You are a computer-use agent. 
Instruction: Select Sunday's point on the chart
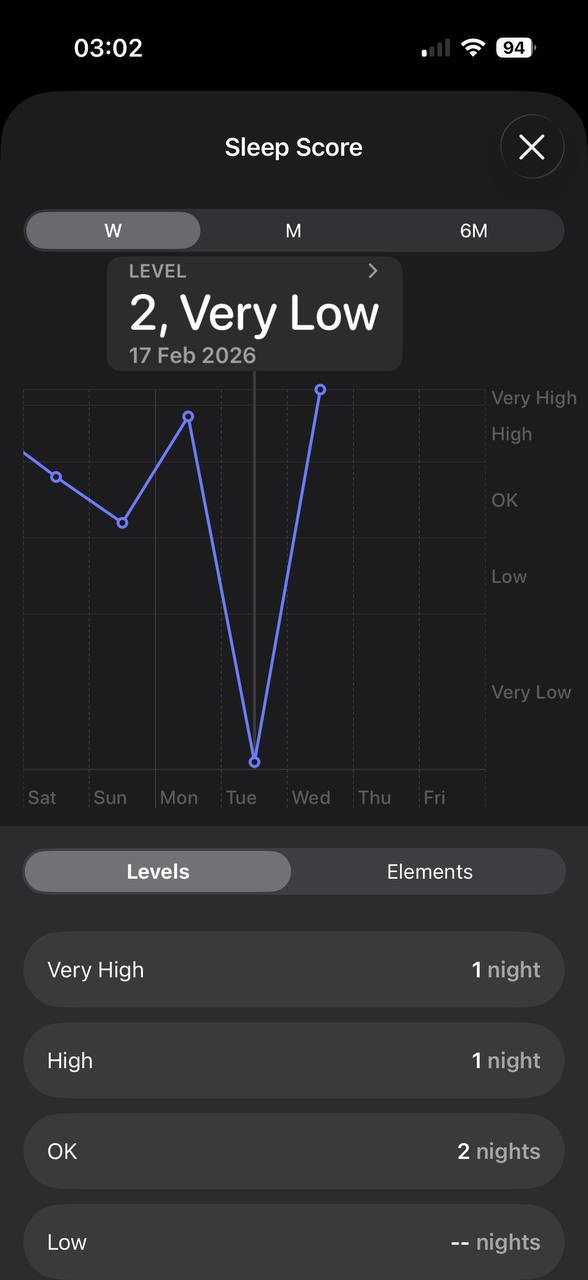(122, 523)
